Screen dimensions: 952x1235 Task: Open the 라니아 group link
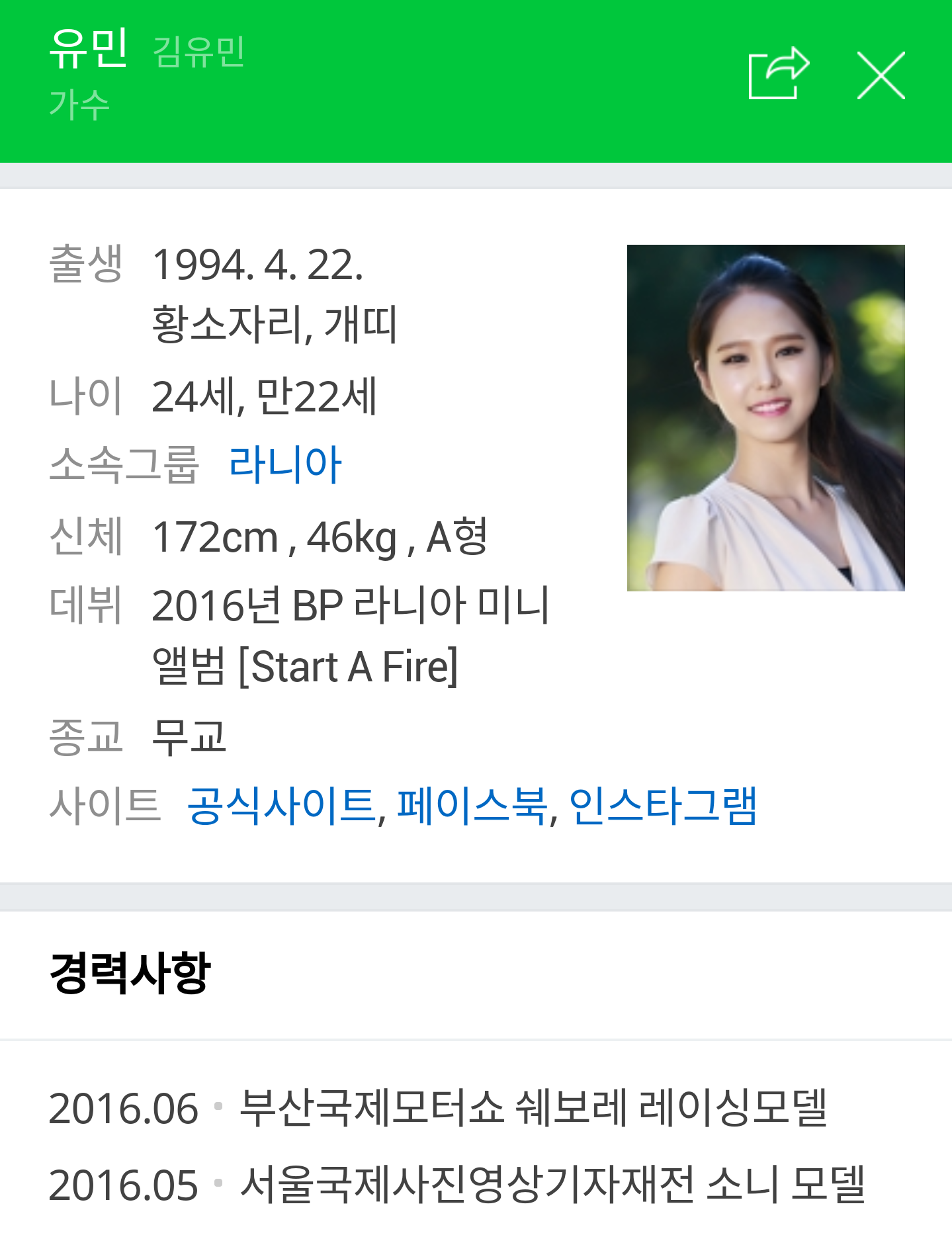pyautogui.click(x=284, y=464)
